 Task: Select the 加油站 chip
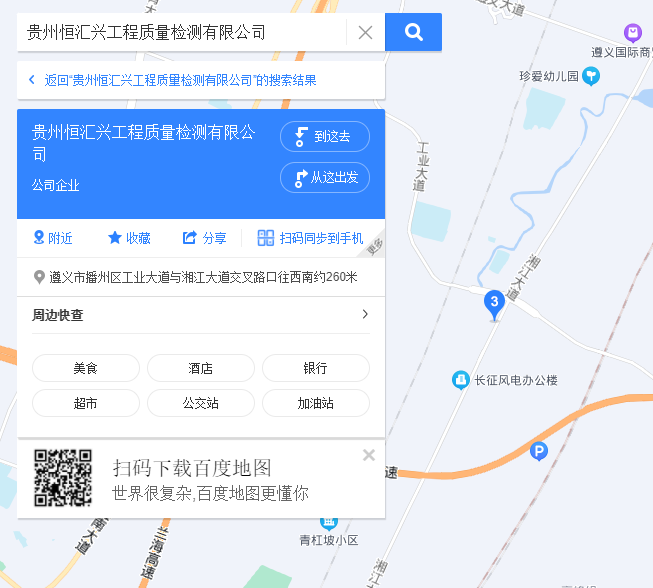316,403
